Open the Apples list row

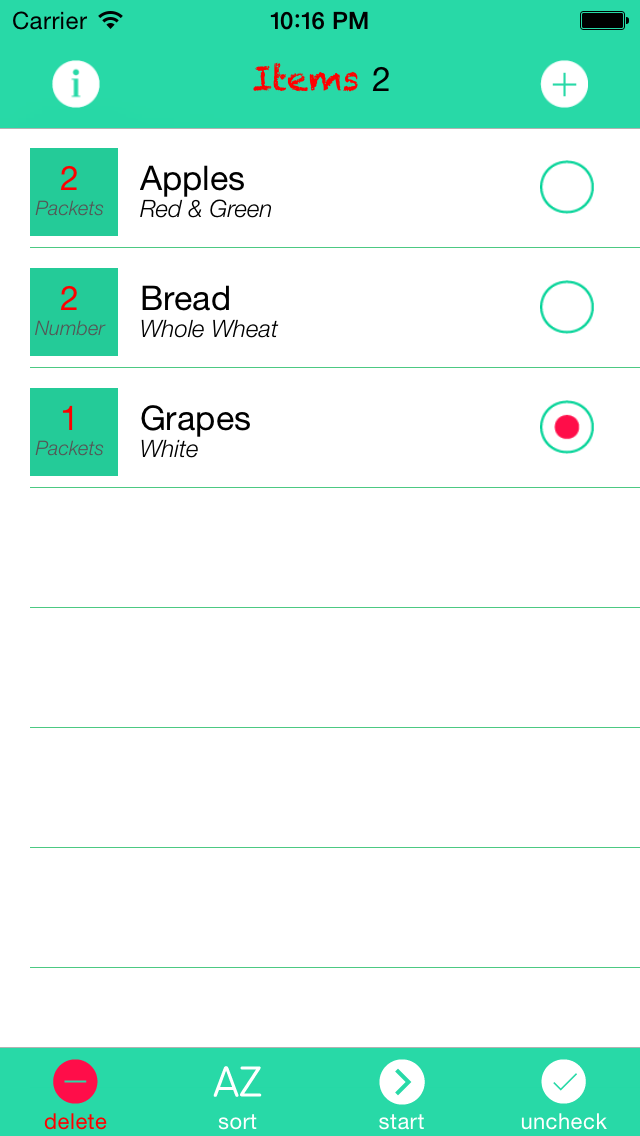click(300, 192)
